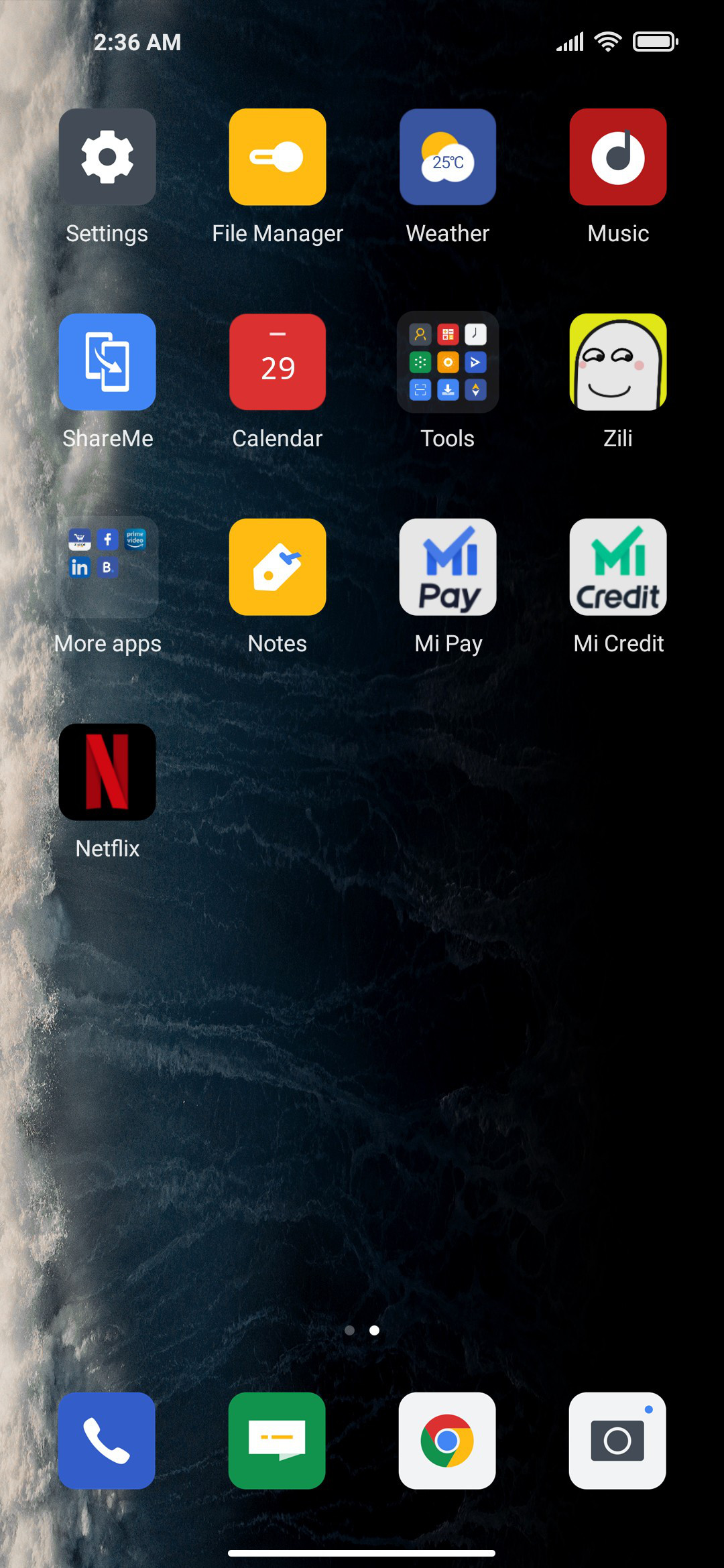Viewport: 724px width, 1568px height.
Task: Open the Weather app
Action: coord(448,157)
